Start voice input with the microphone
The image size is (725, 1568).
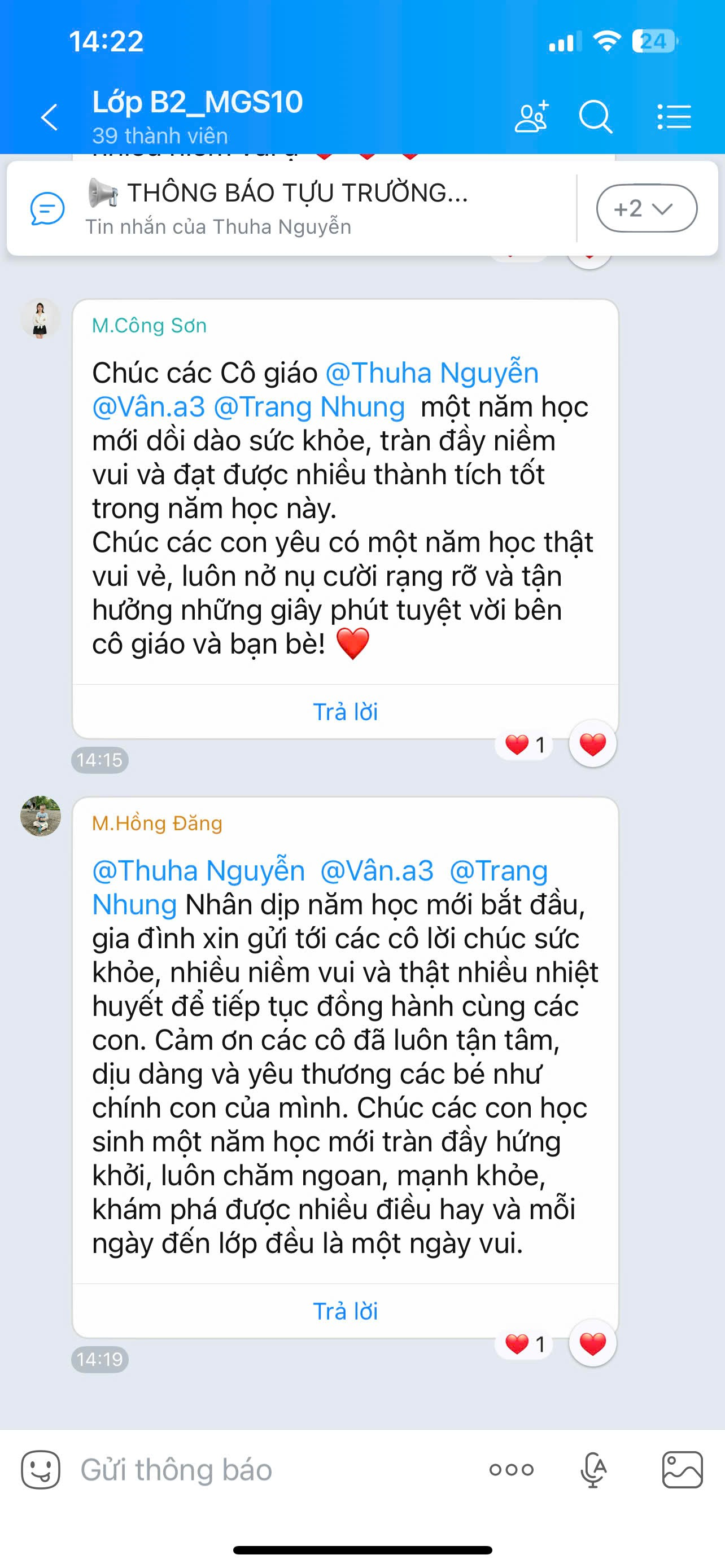[593, 1469]
